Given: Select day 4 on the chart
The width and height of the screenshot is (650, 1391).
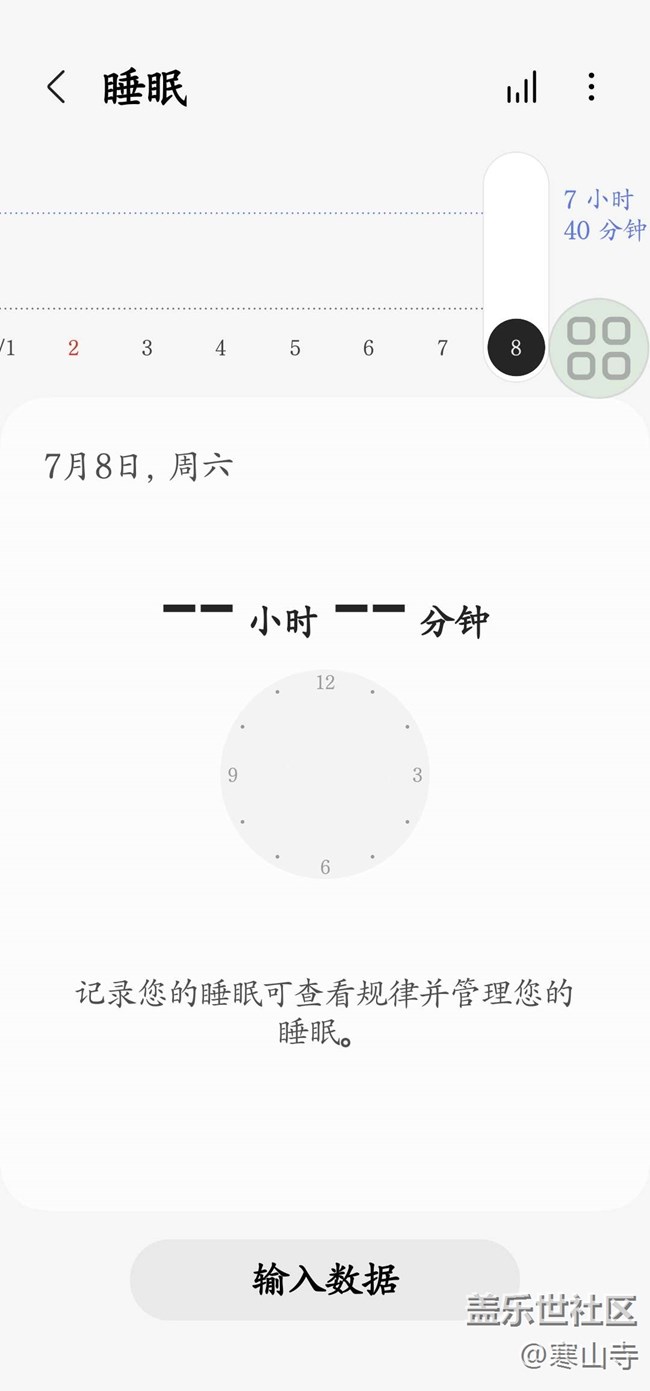Looking at the screenshot, I should [x=220, y=348].
